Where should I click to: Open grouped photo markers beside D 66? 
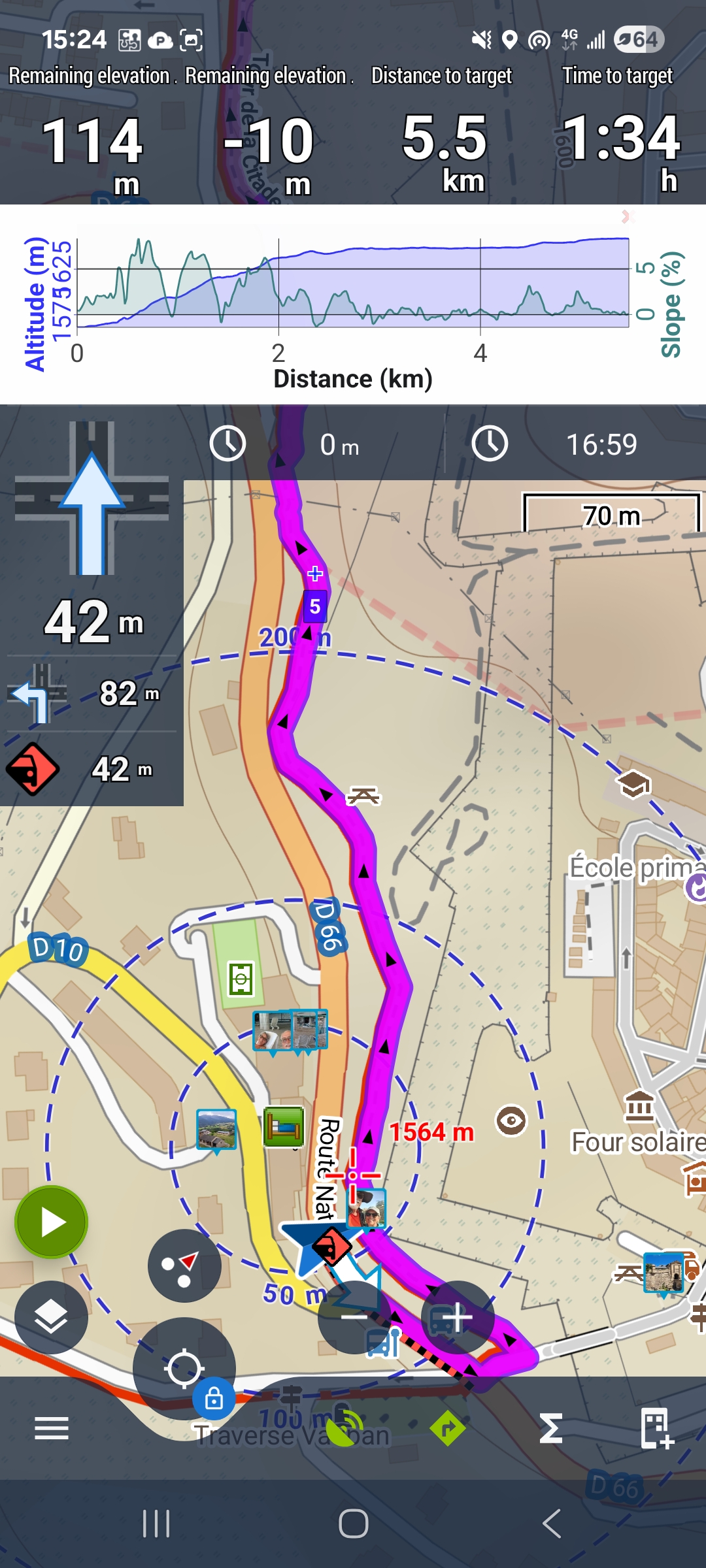point(290,1030)
